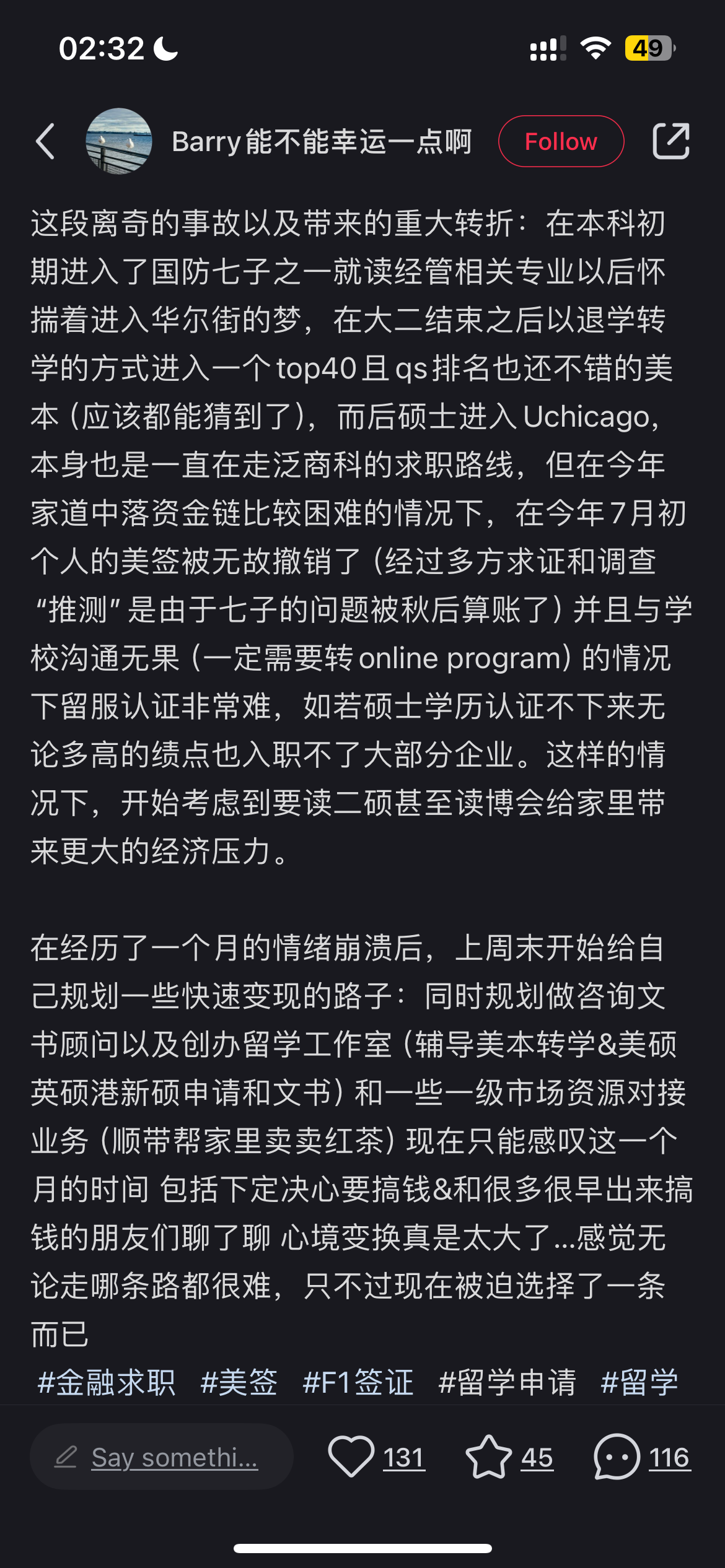Screen dimensions: 725x1568
Task: Like this post with the heart
Action: coord(351,1457)
